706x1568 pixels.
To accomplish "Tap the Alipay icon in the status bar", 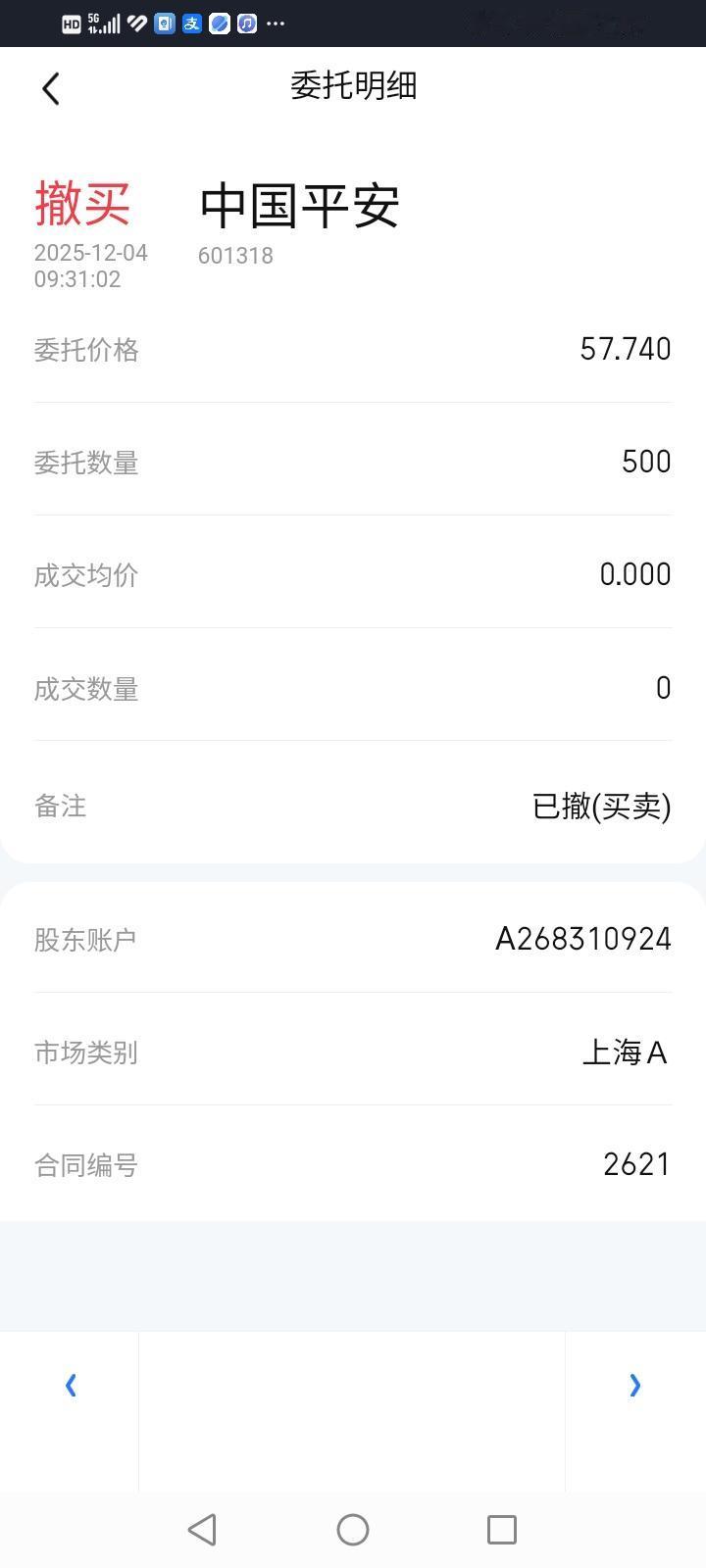I will point(192,24).
